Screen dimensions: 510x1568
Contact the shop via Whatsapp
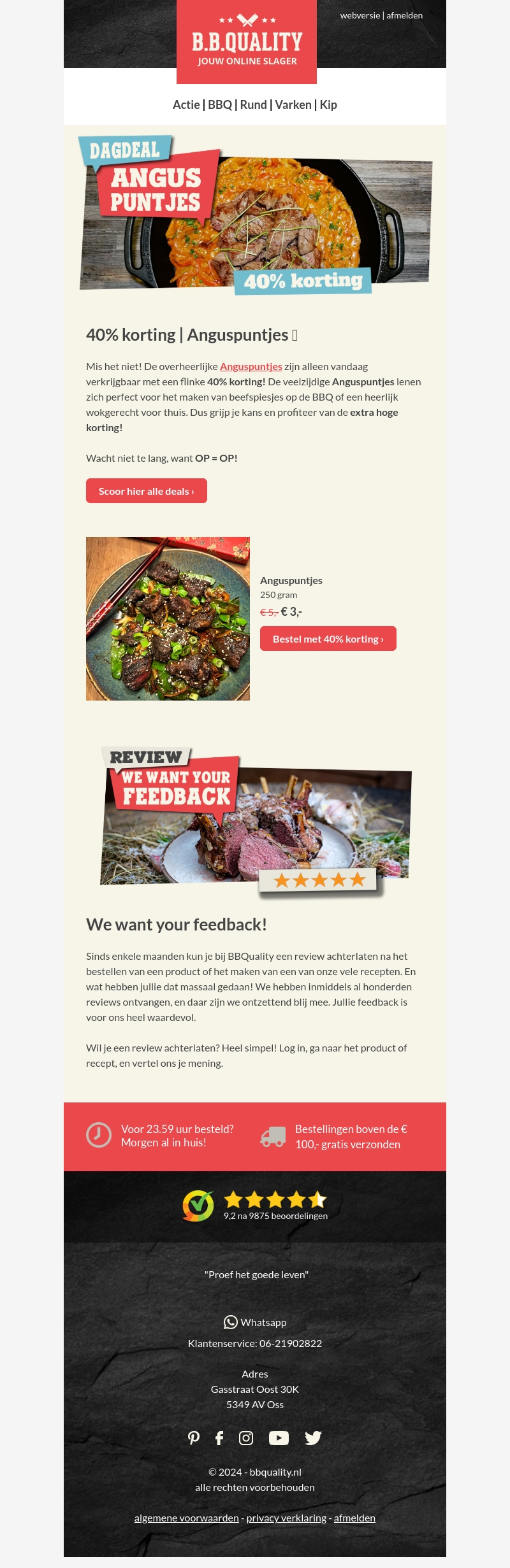point(255,1323)
